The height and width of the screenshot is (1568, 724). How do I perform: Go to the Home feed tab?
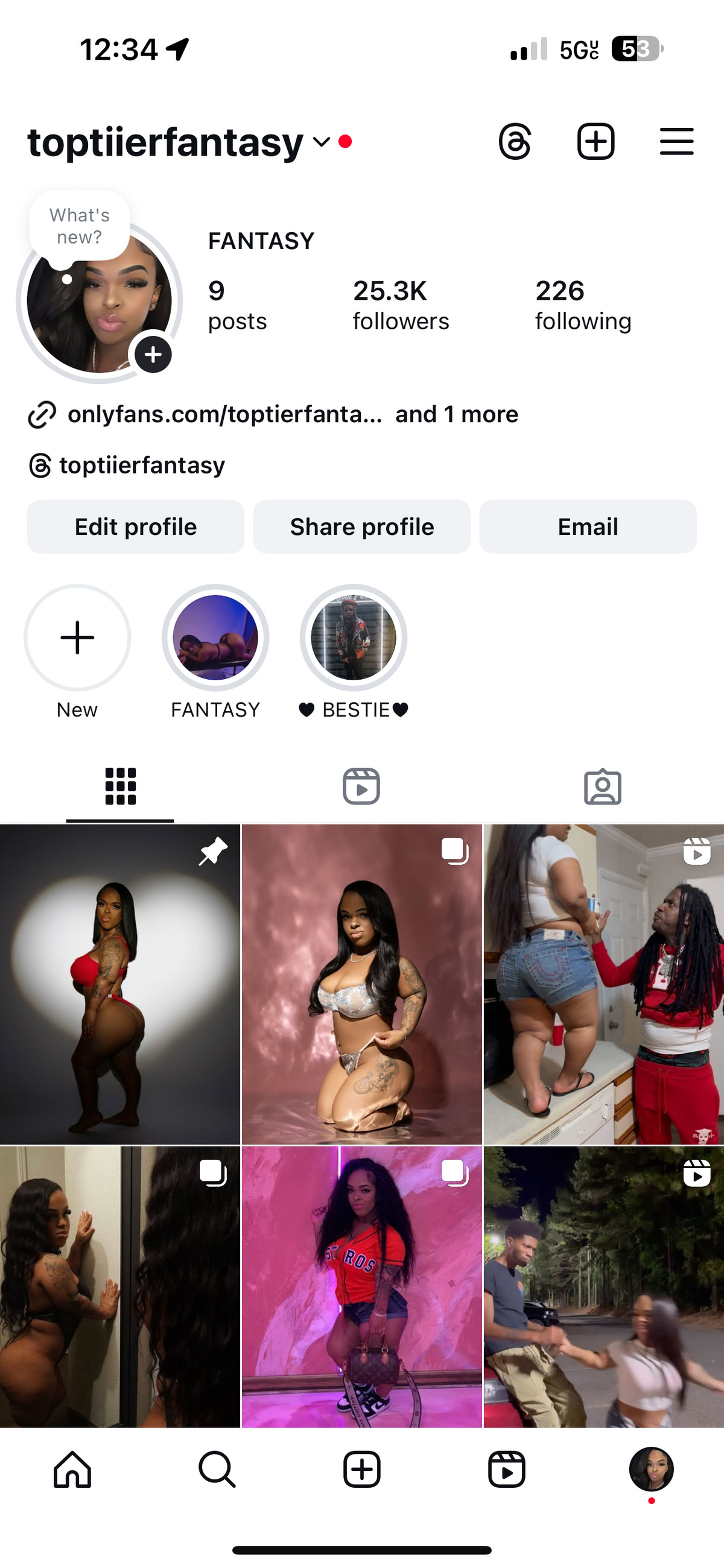pyautogui.click(x=72, y=1469)
